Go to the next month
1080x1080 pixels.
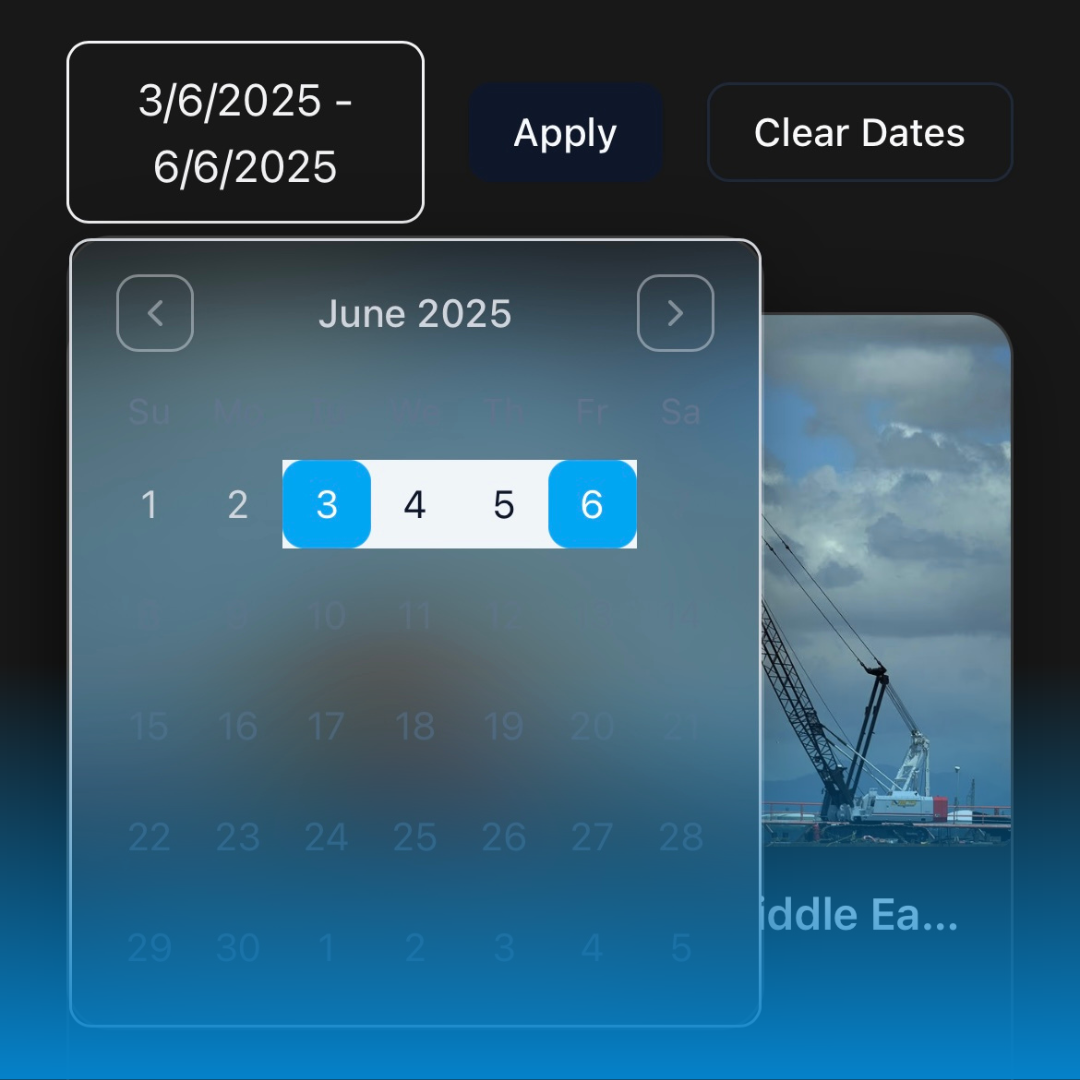point(675,313)
